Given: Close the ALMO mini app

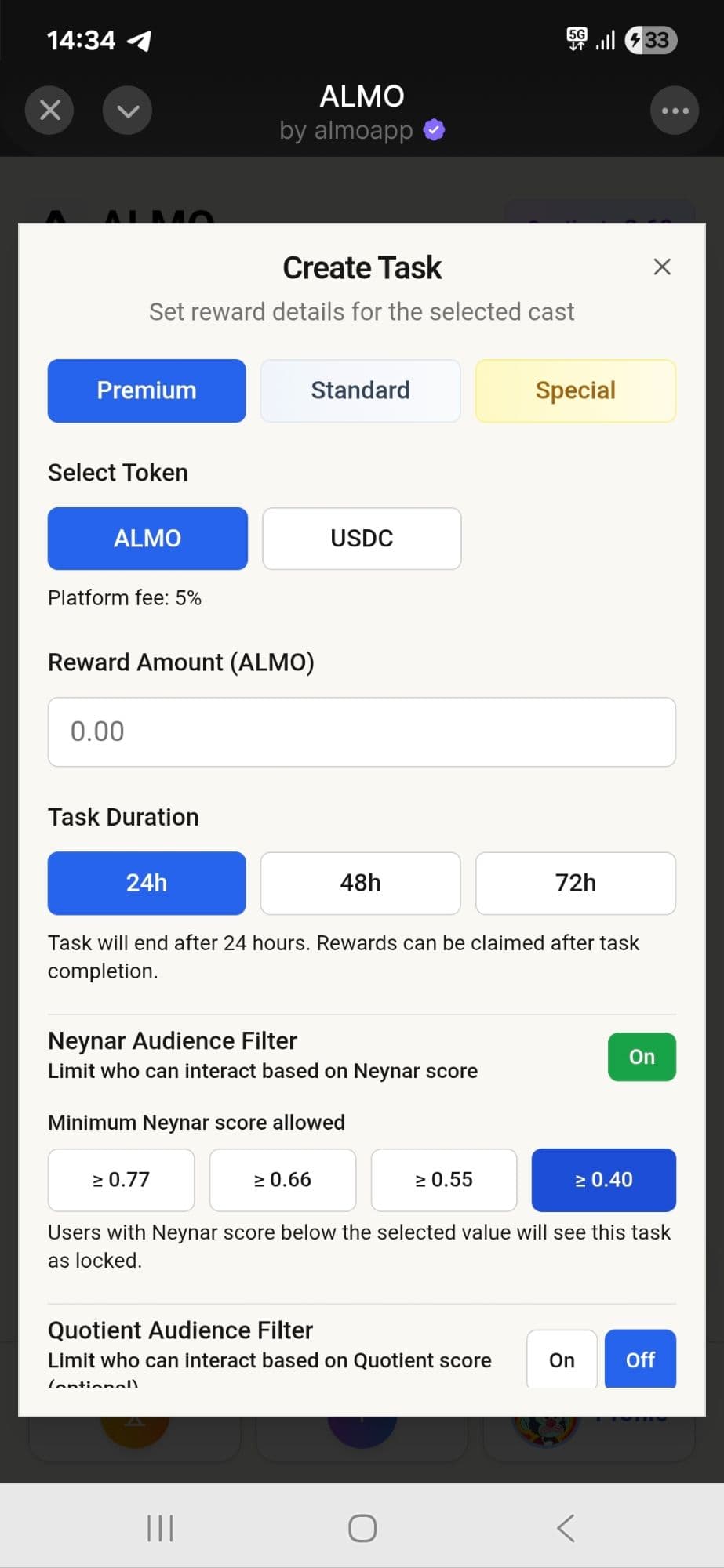Looking at the screenshot, I should [49, 111].
